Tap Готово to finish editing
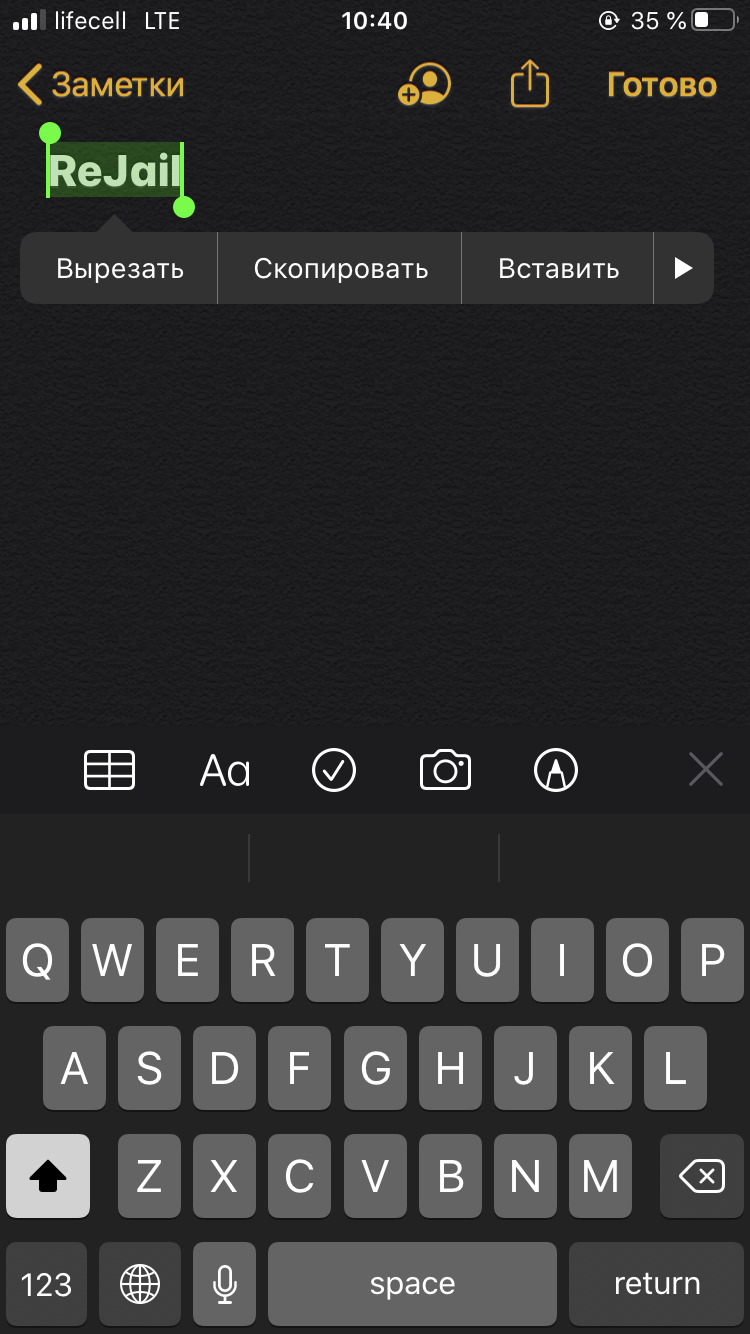The height and width of the screenshot is (1334, 750). tap(662, 85)
